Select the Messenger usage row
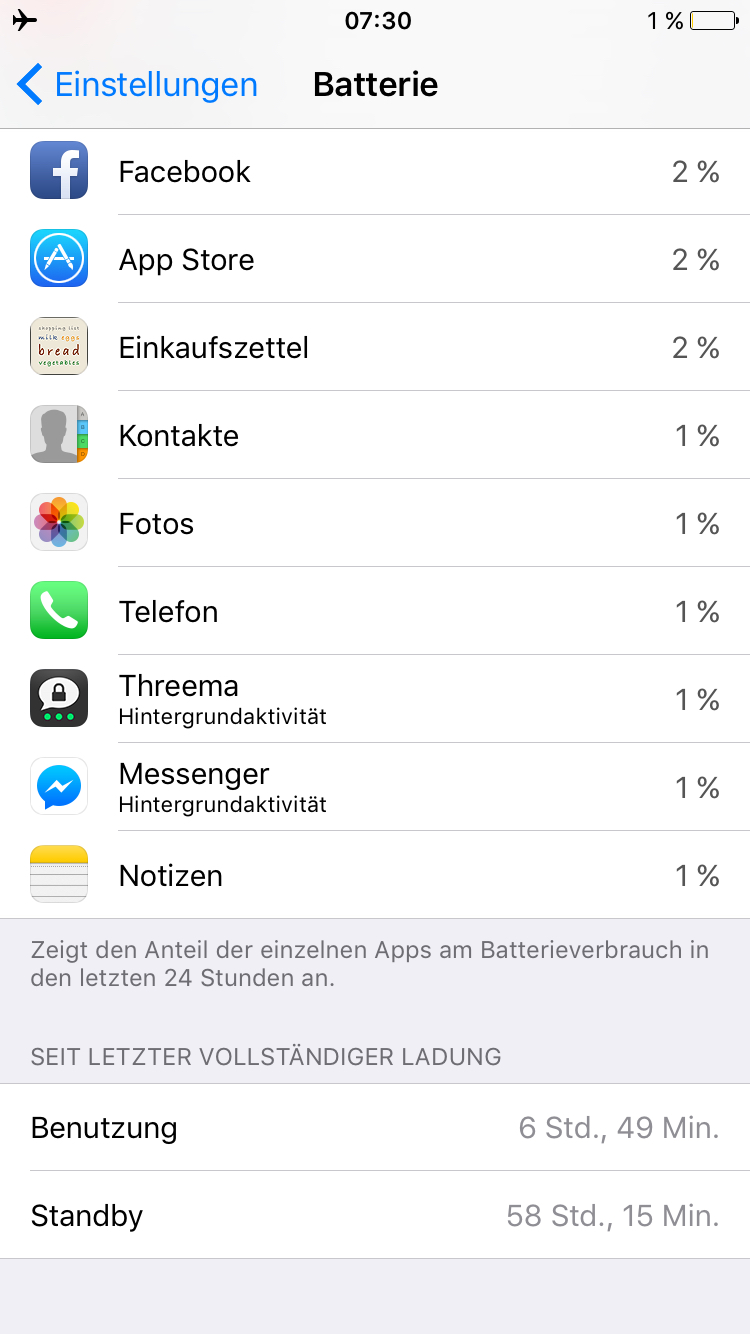This screenshot has width=750, height=1334. (375, 787)
